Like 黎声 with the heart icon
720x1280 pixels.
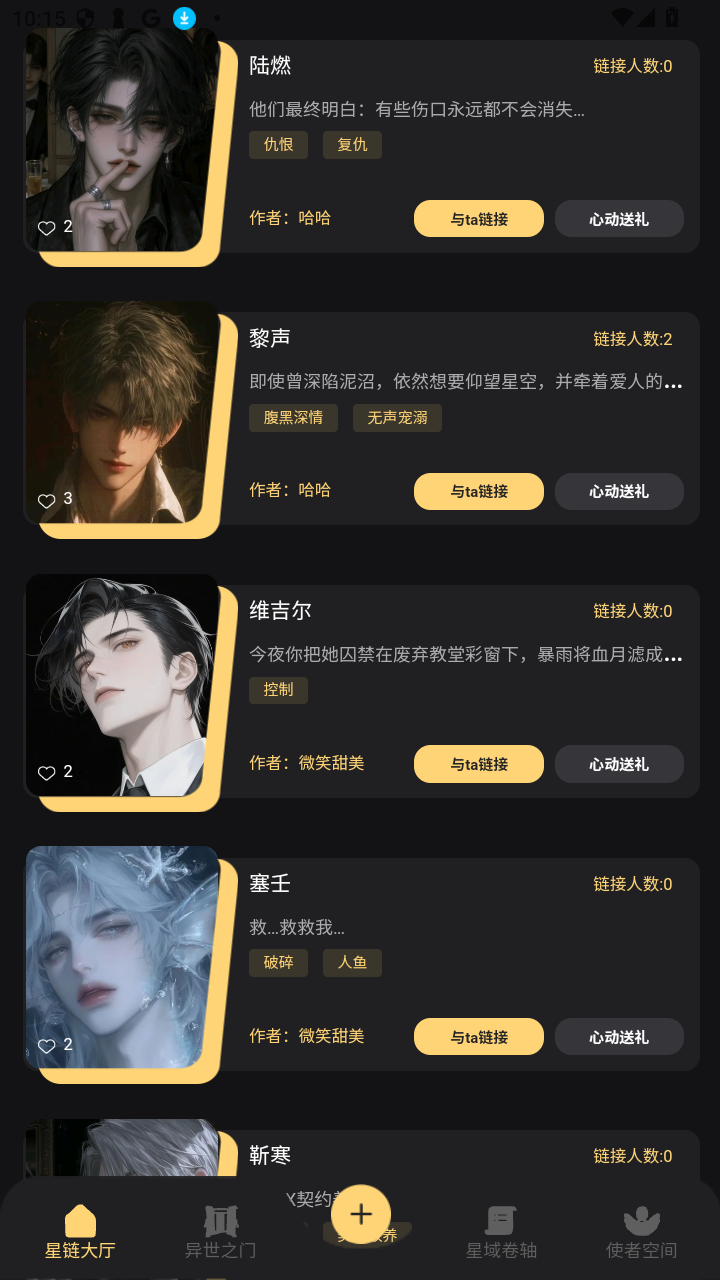(46, 500)
